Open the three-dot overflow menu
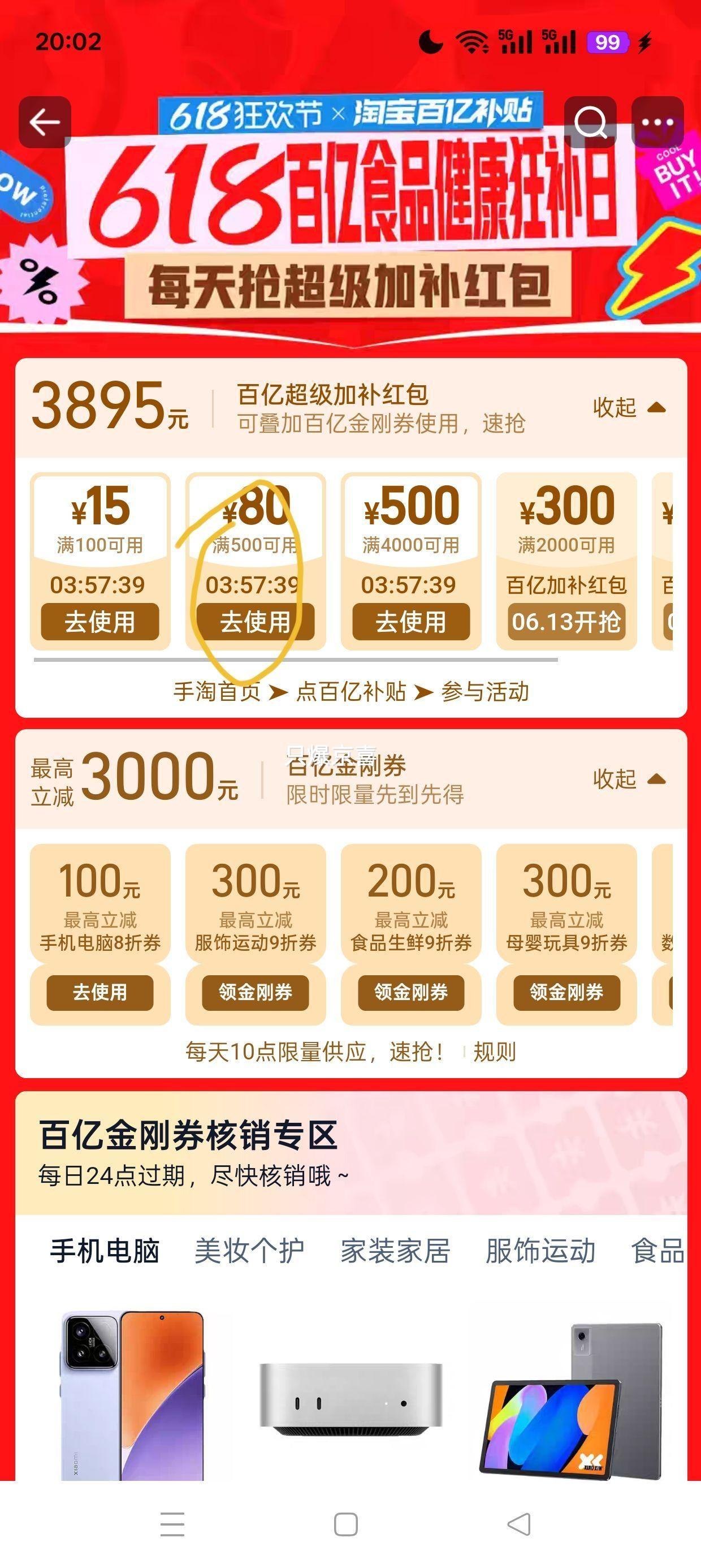Screen dimensions: 701x1568 (x=658, y=122)
